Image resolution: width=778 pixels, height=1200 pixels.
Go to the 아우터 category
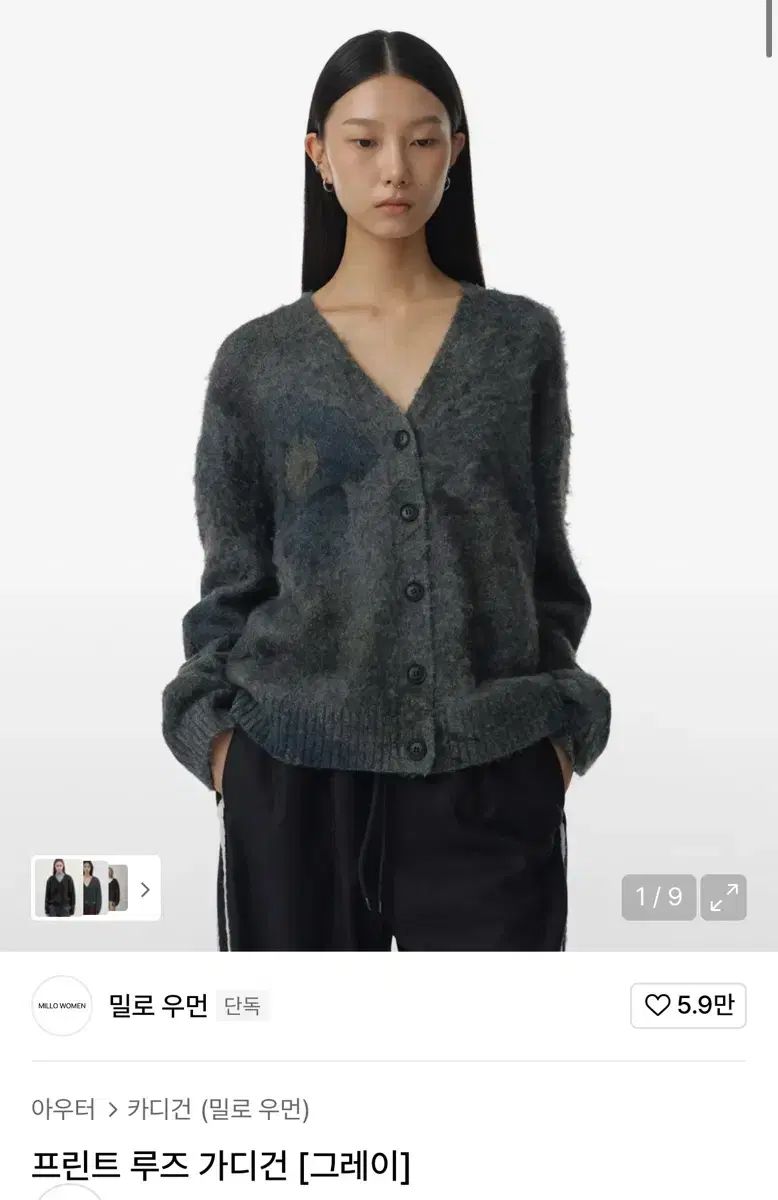click(x=63, y=1108)
